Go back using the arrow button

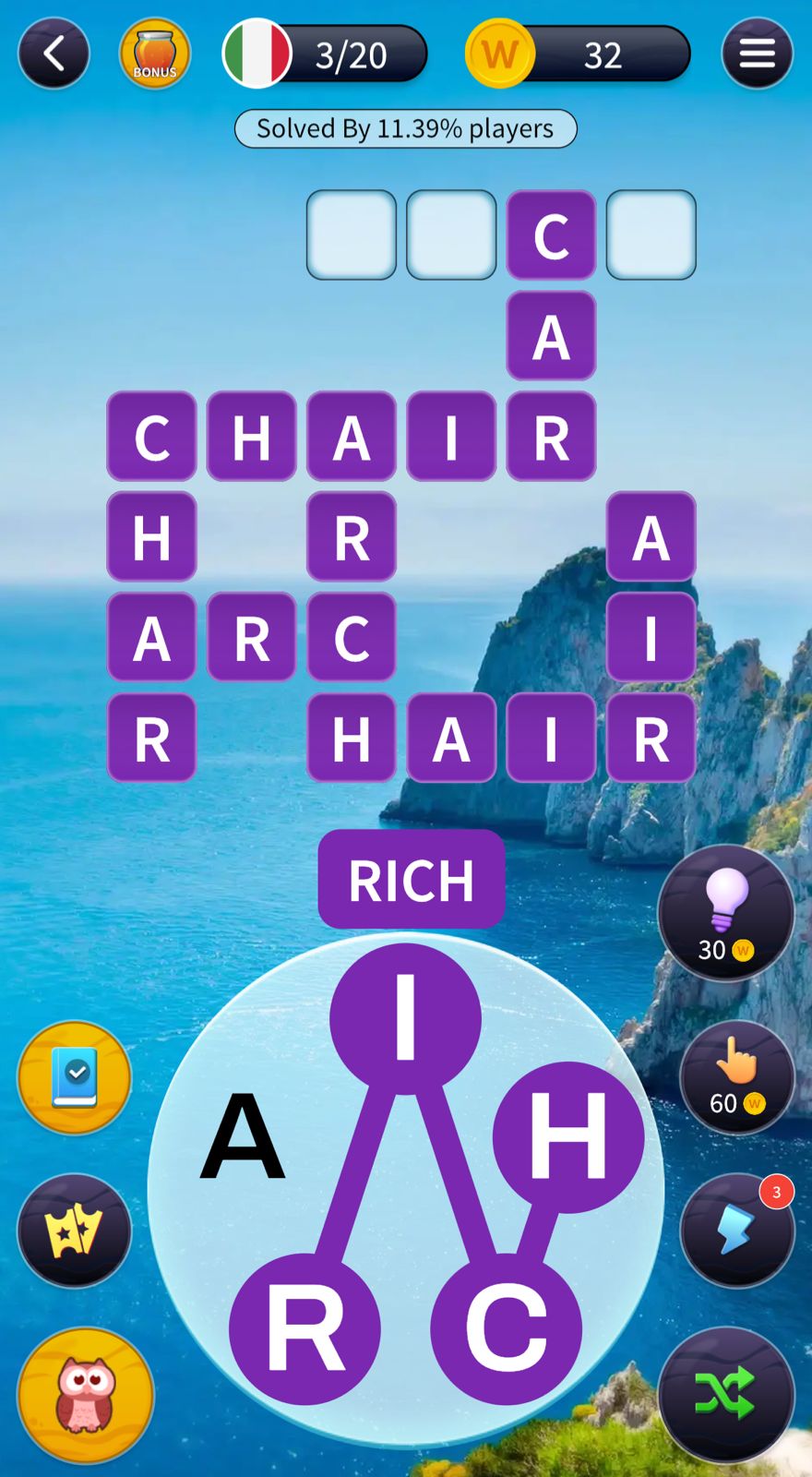(54, 54)
